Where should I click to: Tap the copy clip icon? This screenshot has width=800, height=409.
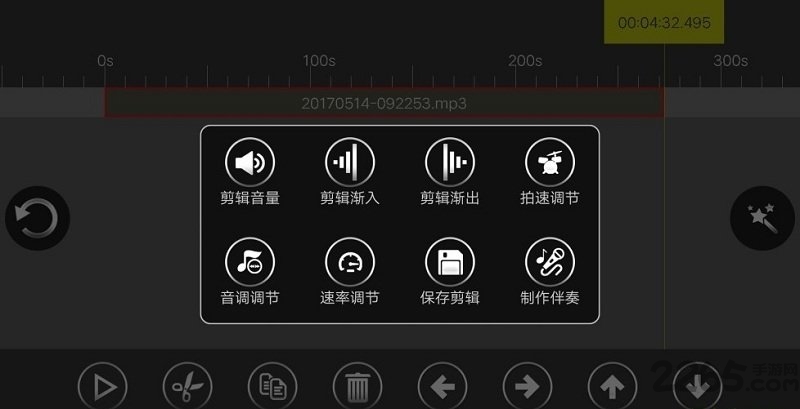point(273,386)
